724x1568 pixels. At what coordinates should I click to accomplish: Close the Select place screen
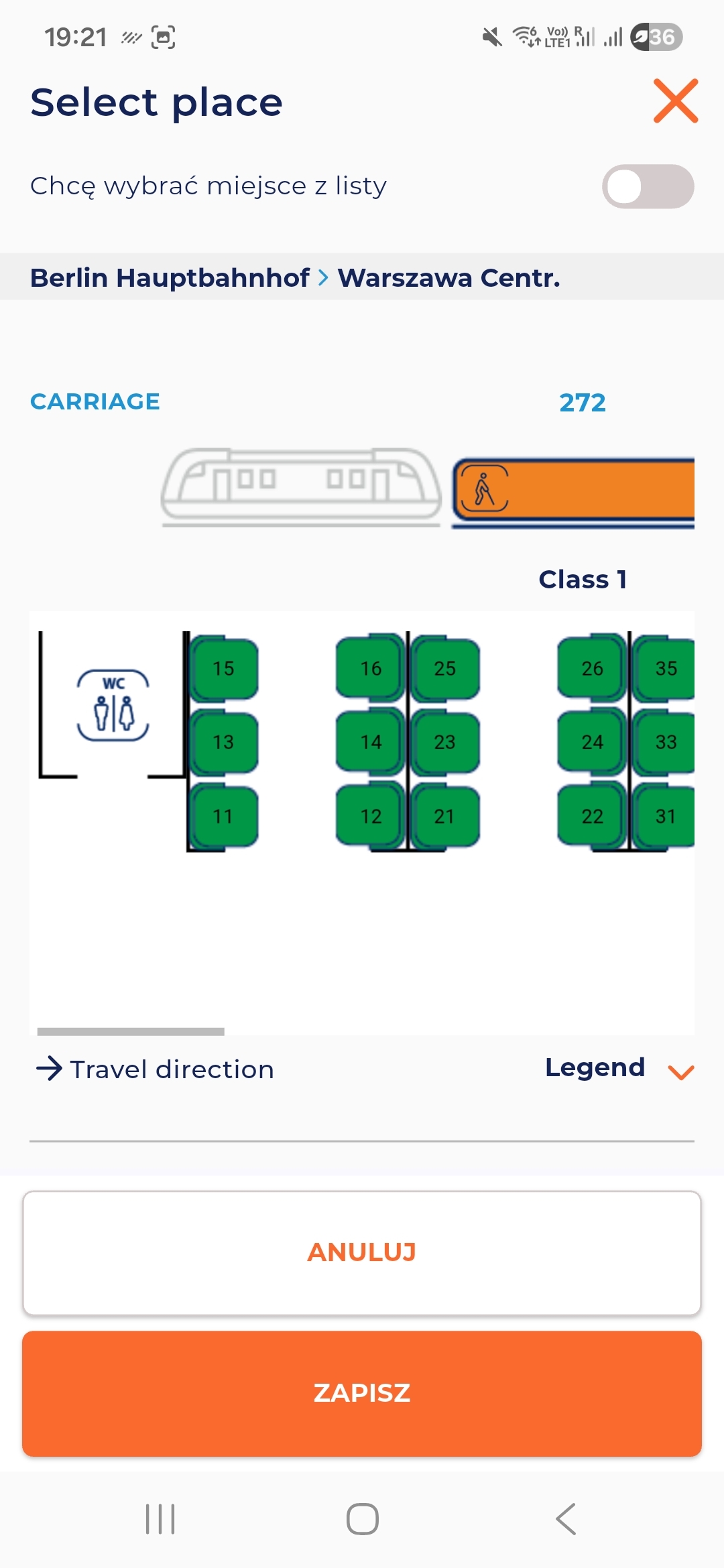point(676,101)
